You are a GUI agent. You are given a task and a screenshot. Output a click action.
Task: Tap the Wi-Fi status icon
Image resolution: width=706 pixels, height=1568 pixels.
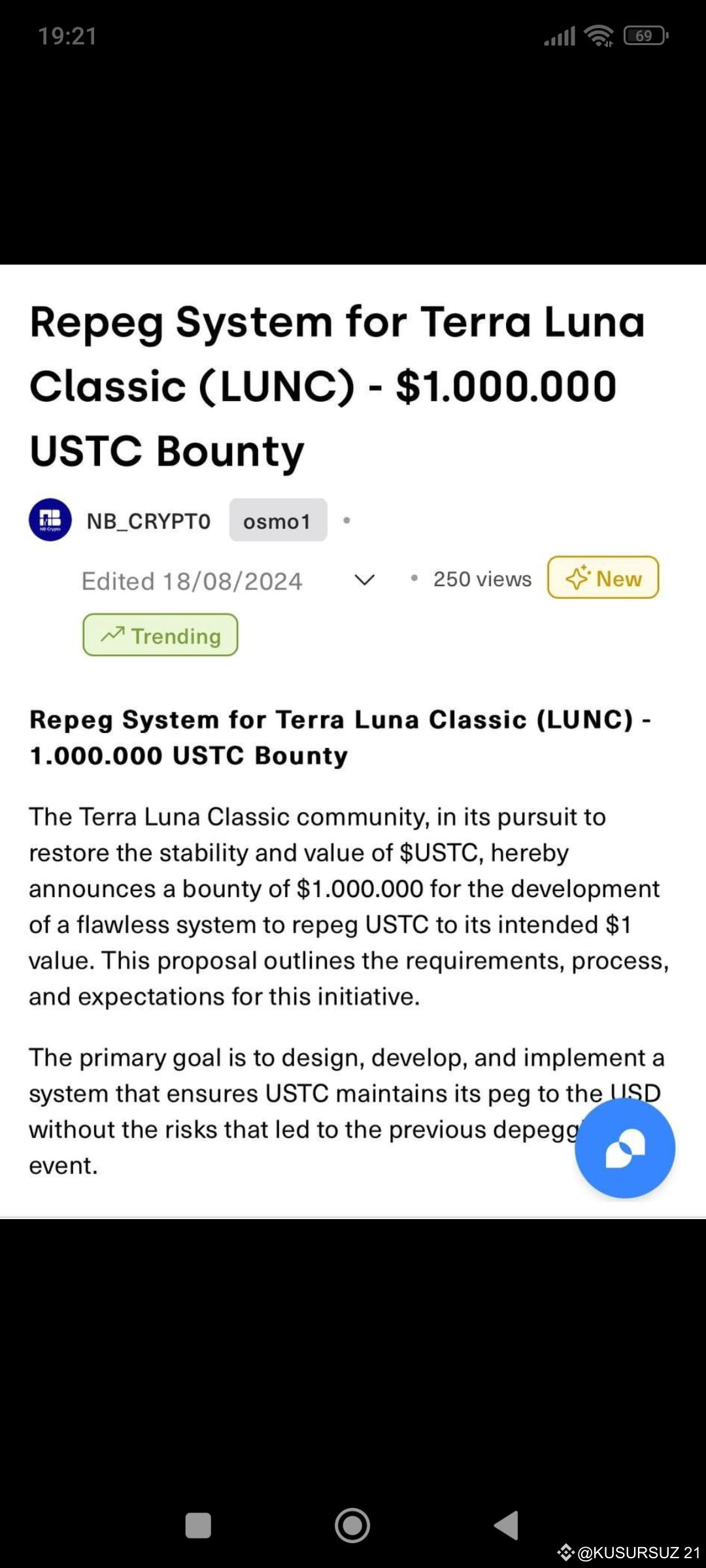[599, 36]
